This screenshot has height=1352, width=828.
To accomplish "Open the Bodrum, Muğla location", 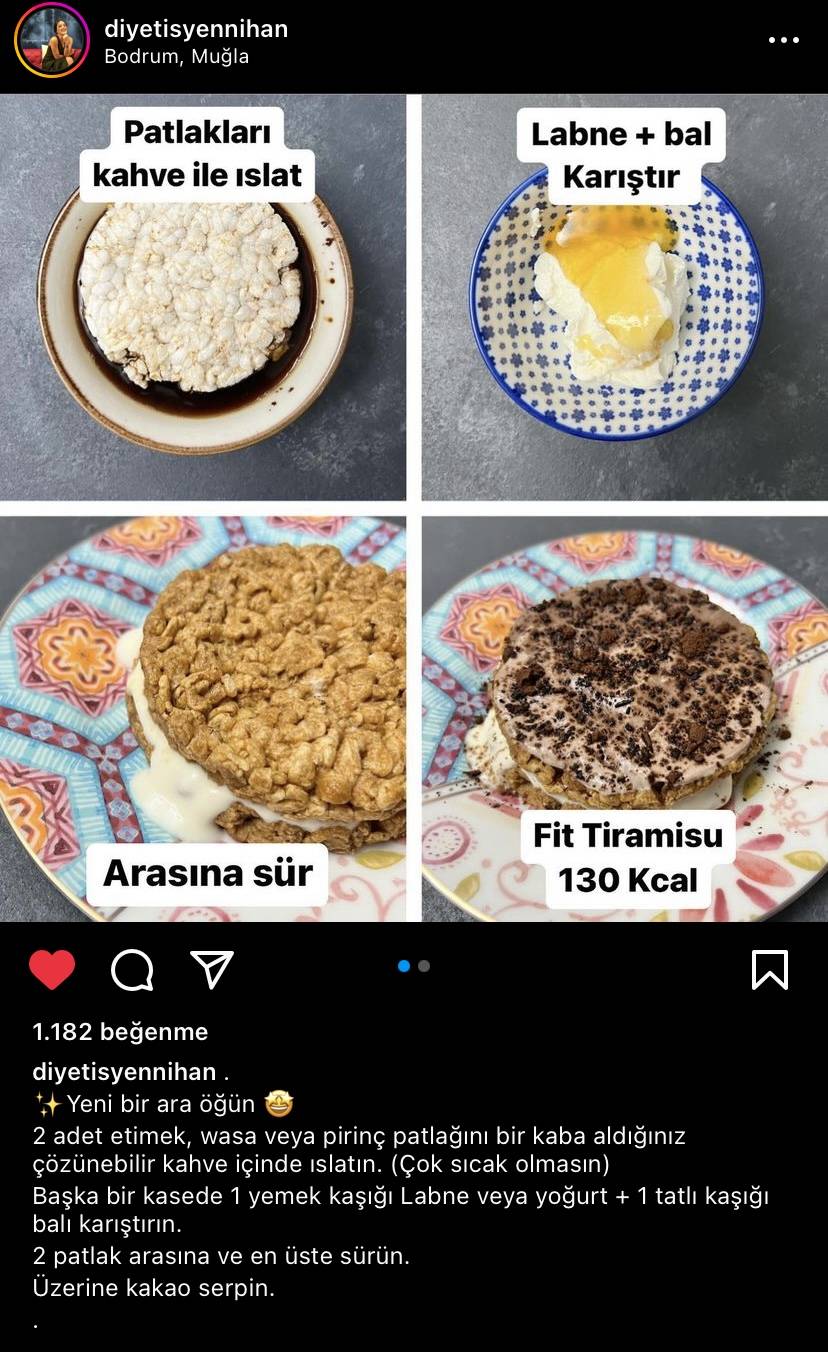I will coord(176,57).
